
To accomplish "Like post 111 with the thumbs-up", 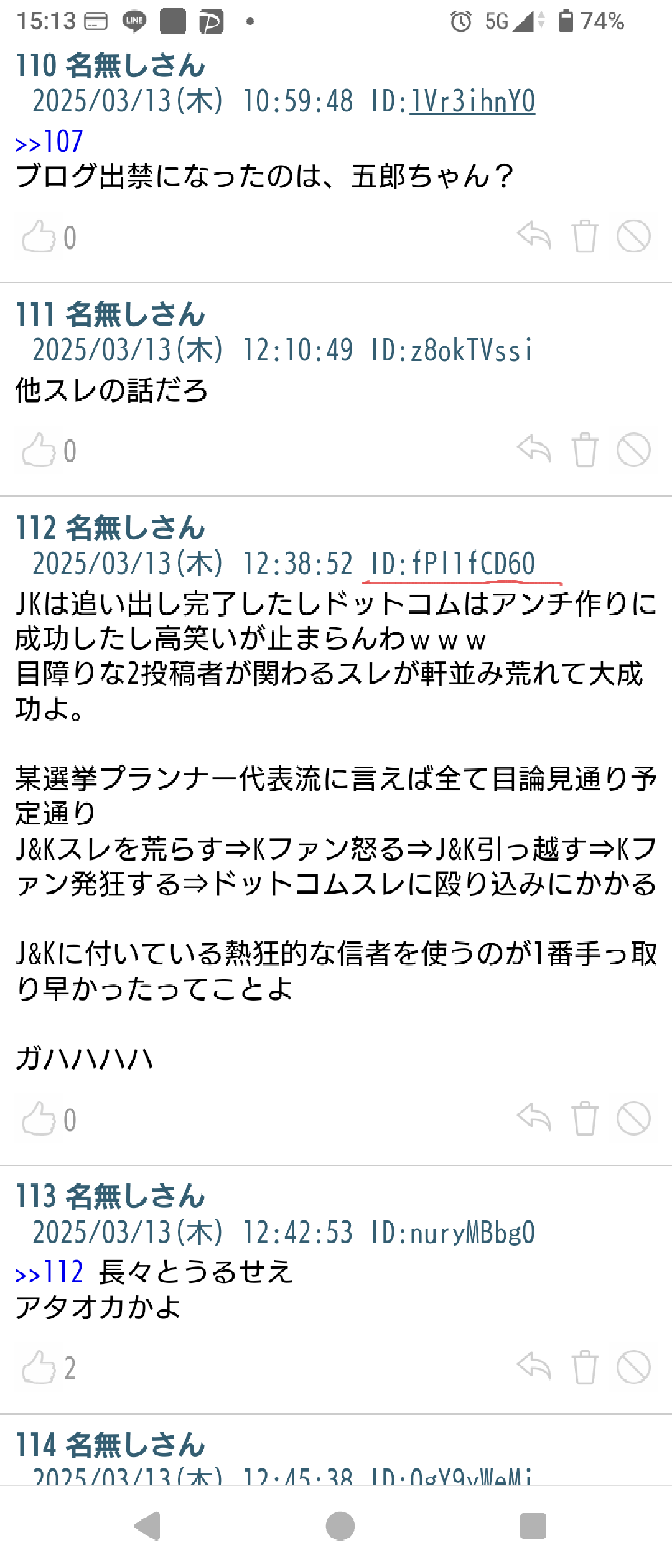I will pyautogui.click(x=39, y=450).
